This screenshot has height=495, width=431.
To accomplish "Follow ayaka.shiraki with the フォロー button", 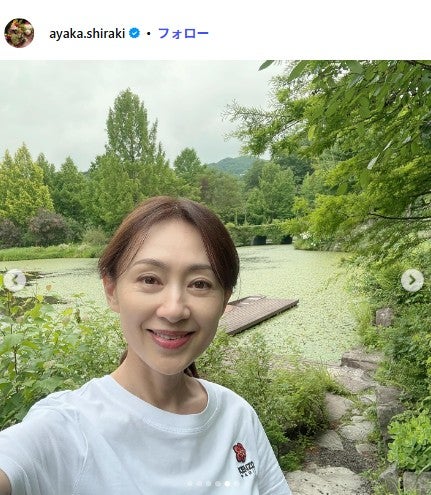I will pos(183,33).
